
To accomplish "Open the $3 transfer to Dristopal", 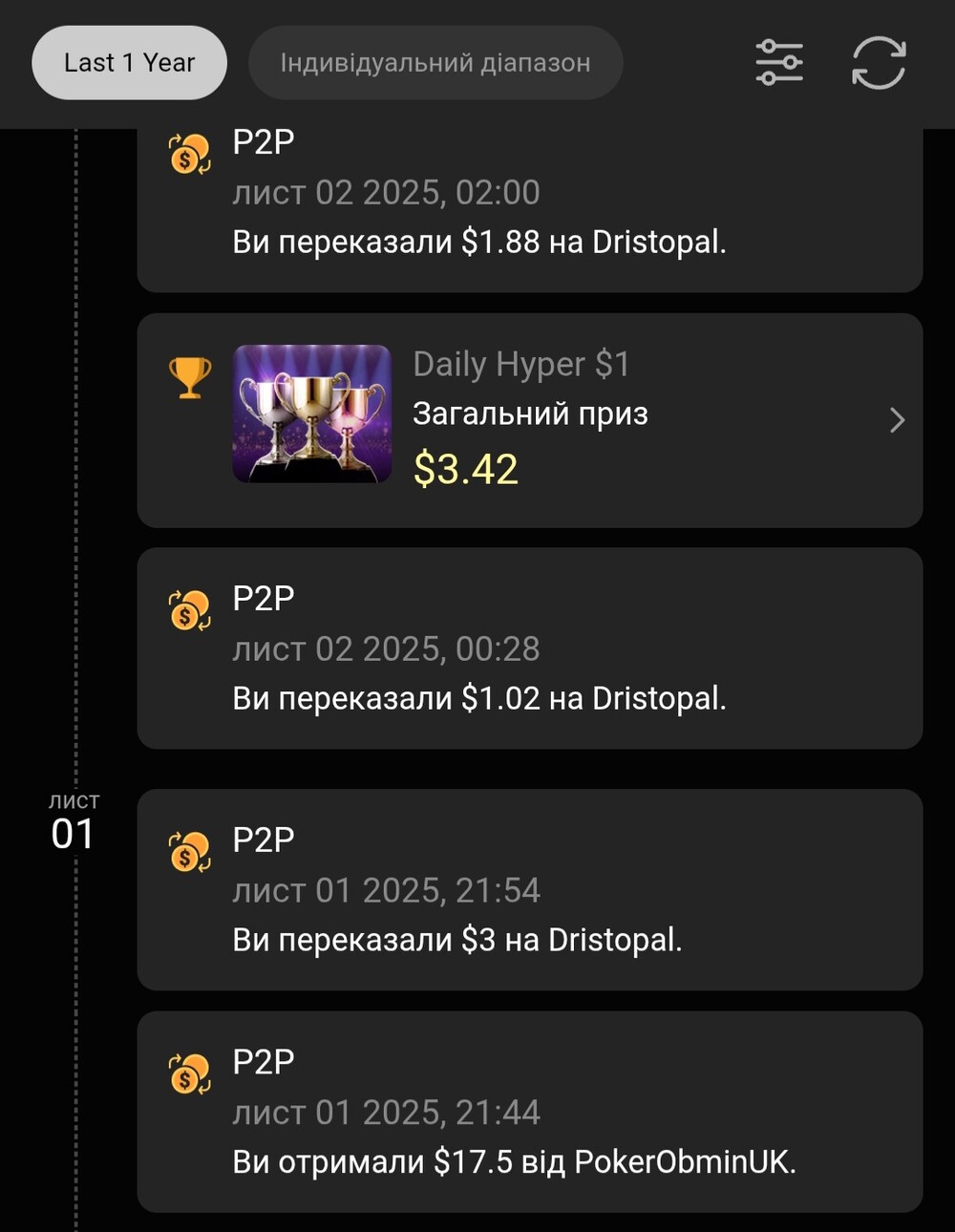I will tap(530, 890).
